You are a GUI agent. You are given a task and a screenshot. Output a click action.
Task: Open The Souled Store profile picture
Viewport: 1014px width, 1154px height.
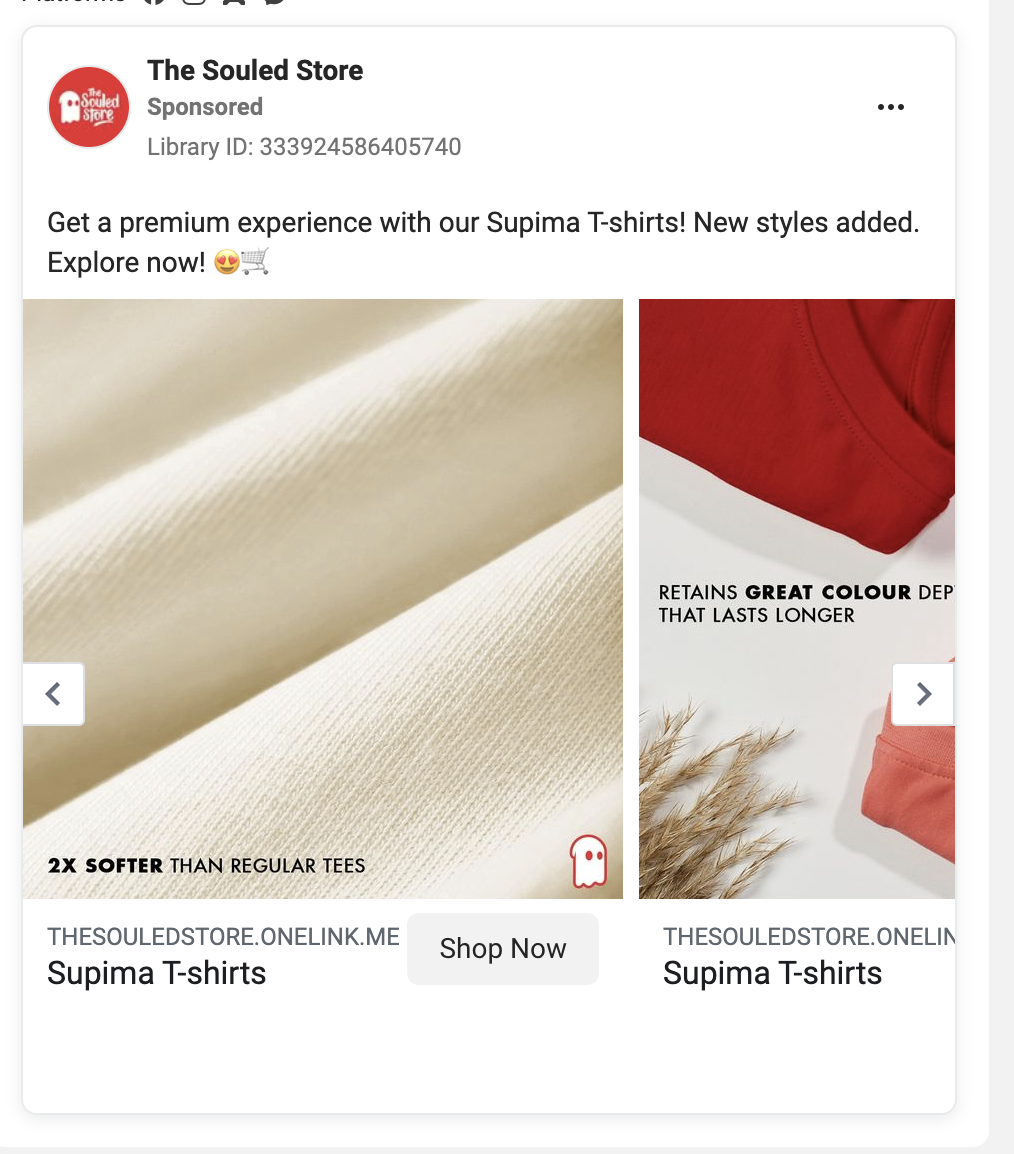(x=89, y=107)
